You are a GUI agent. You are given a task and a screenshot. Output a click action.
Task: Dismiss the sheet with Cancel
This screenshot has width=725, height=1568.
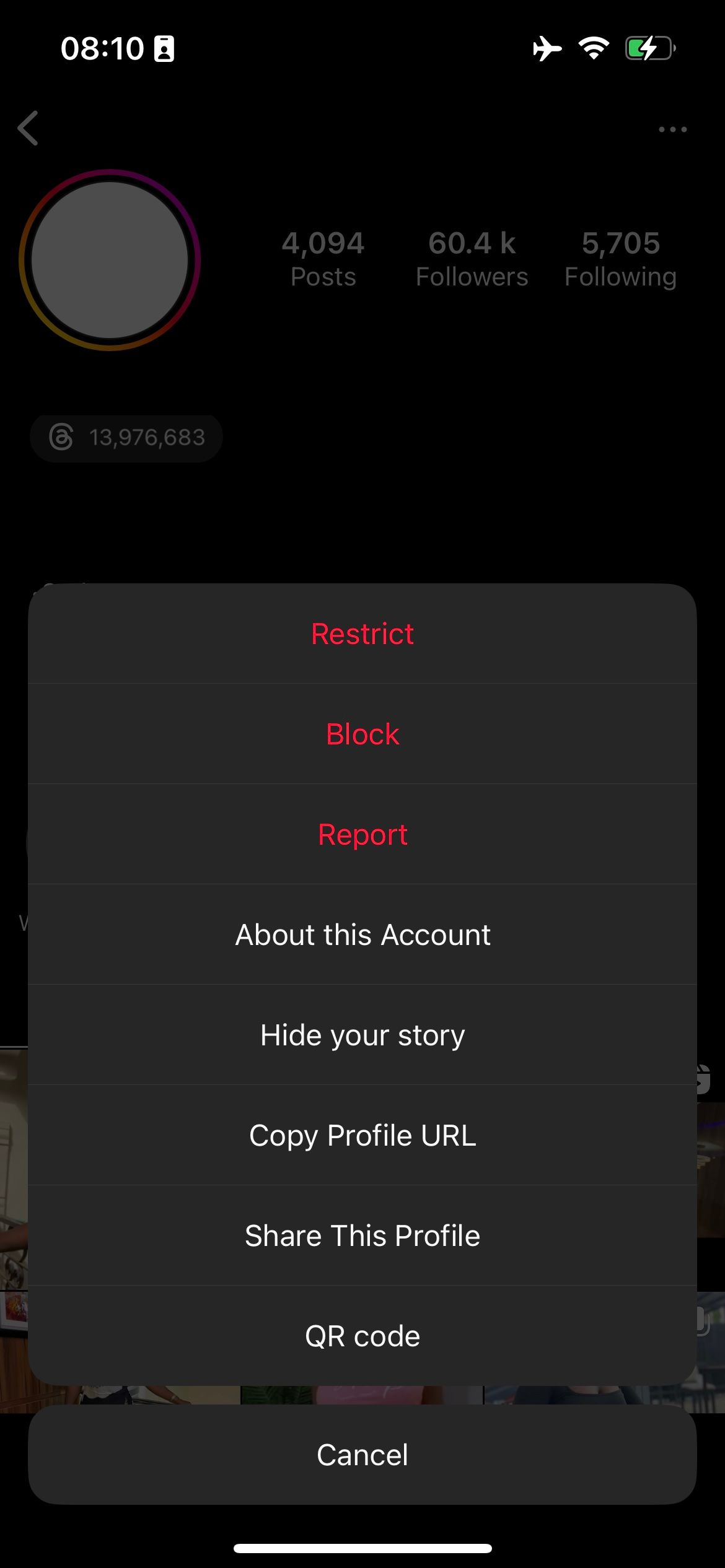pos(362,1455)
